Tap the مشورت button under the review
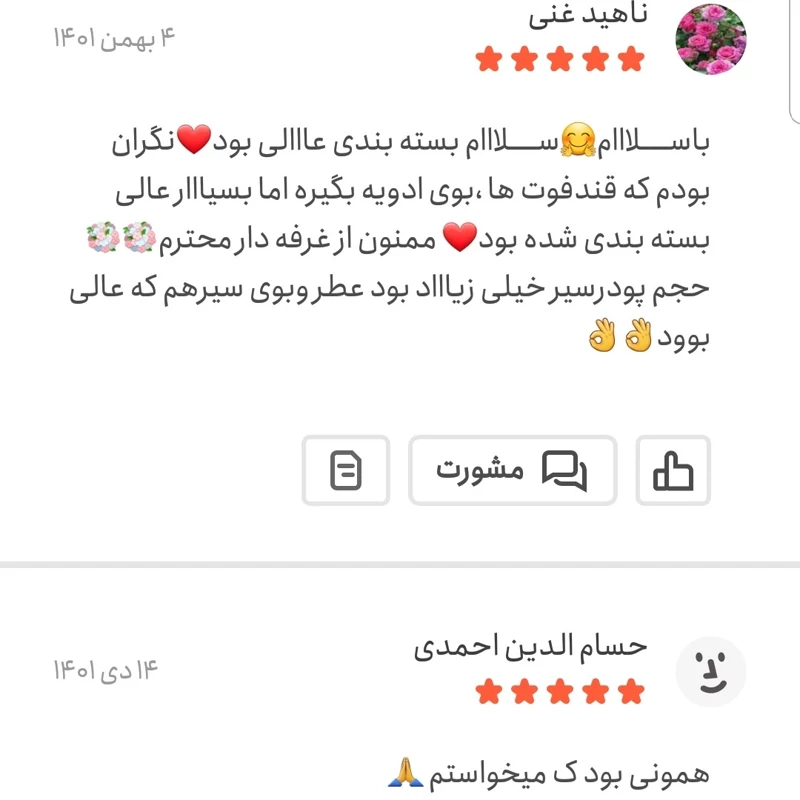The height and width of the screenshot is (800, 800). click(x=512, y=470)
